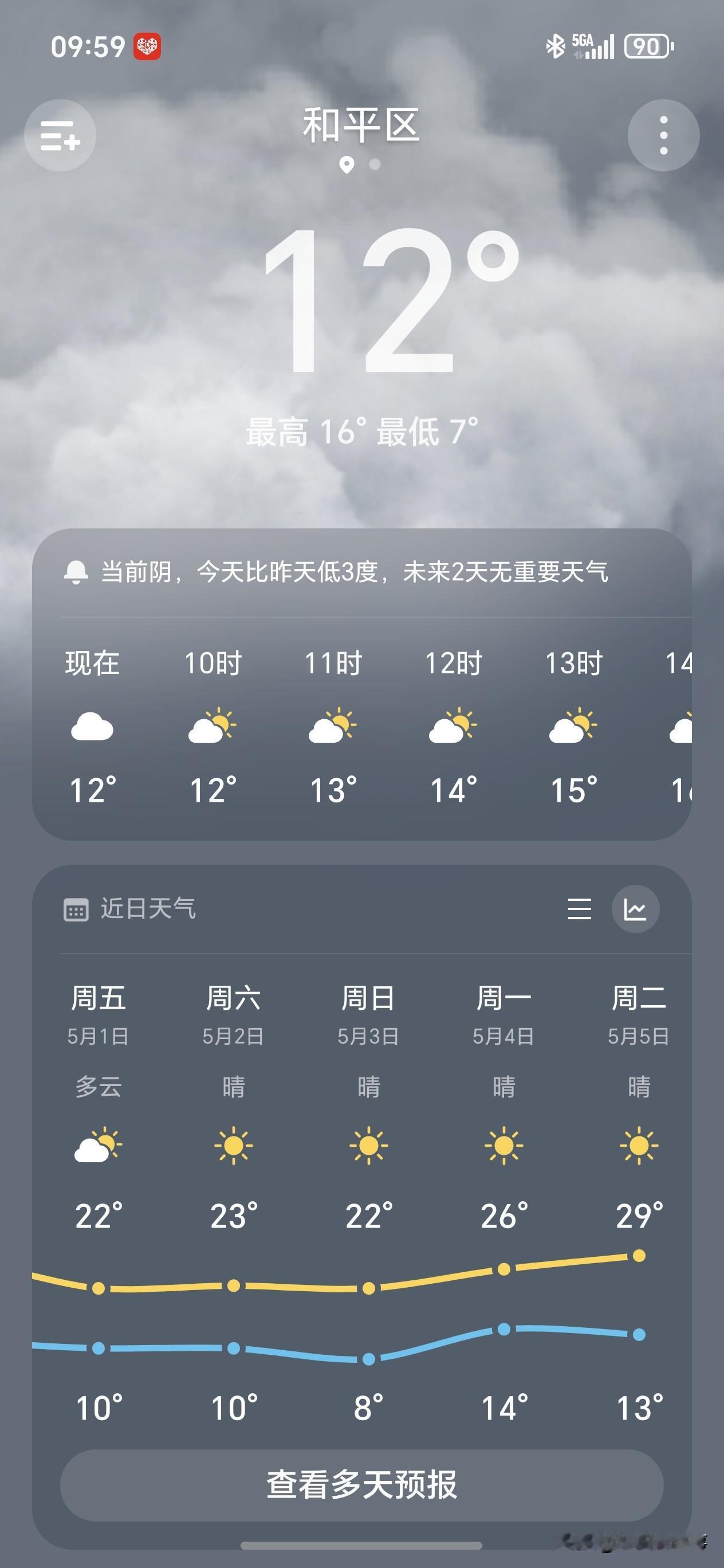Tap the second page indicator dot
The image size is (724, 1568).
pos(373,163)
